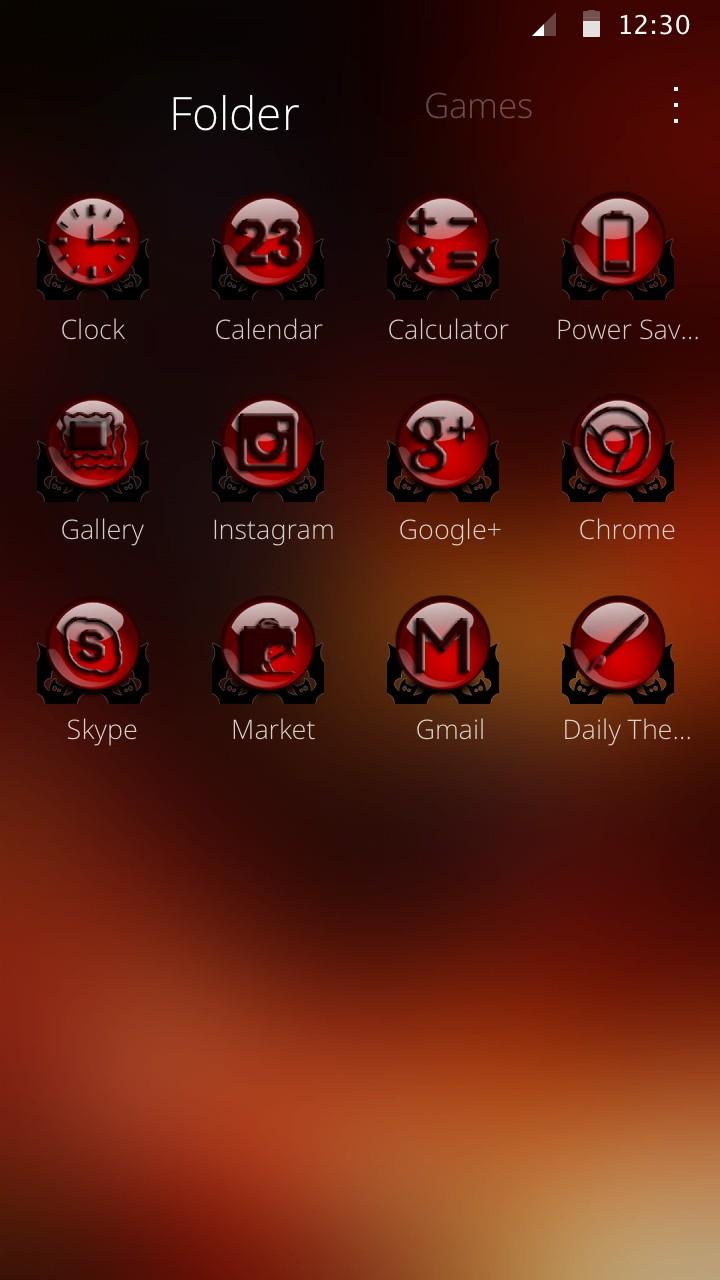Image resolution: width=720 pixels, height=1280 pixels.
Task: Open the Gallery app
Action: tap(93, 449)
